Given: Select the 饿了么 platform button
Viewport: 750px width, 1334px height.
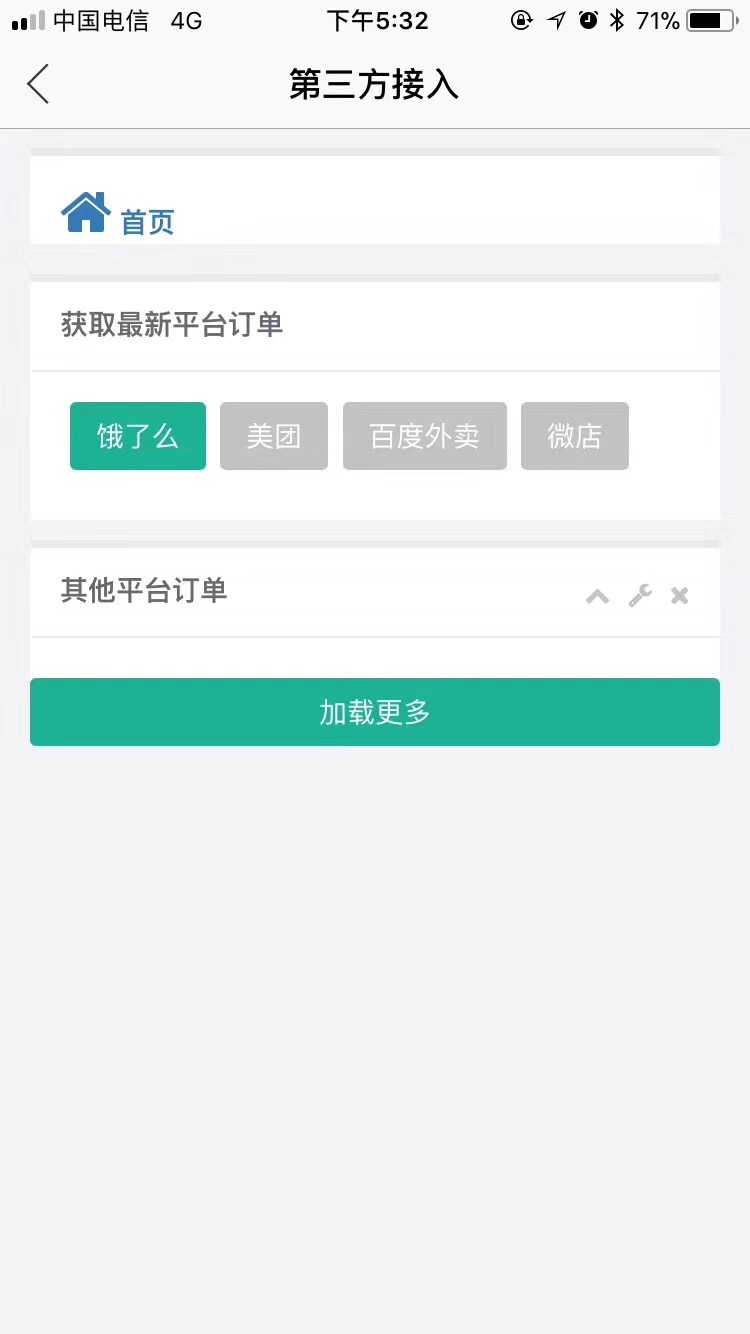Looking at the screenshot, I should pyautogui.click(x=138, y=436).
